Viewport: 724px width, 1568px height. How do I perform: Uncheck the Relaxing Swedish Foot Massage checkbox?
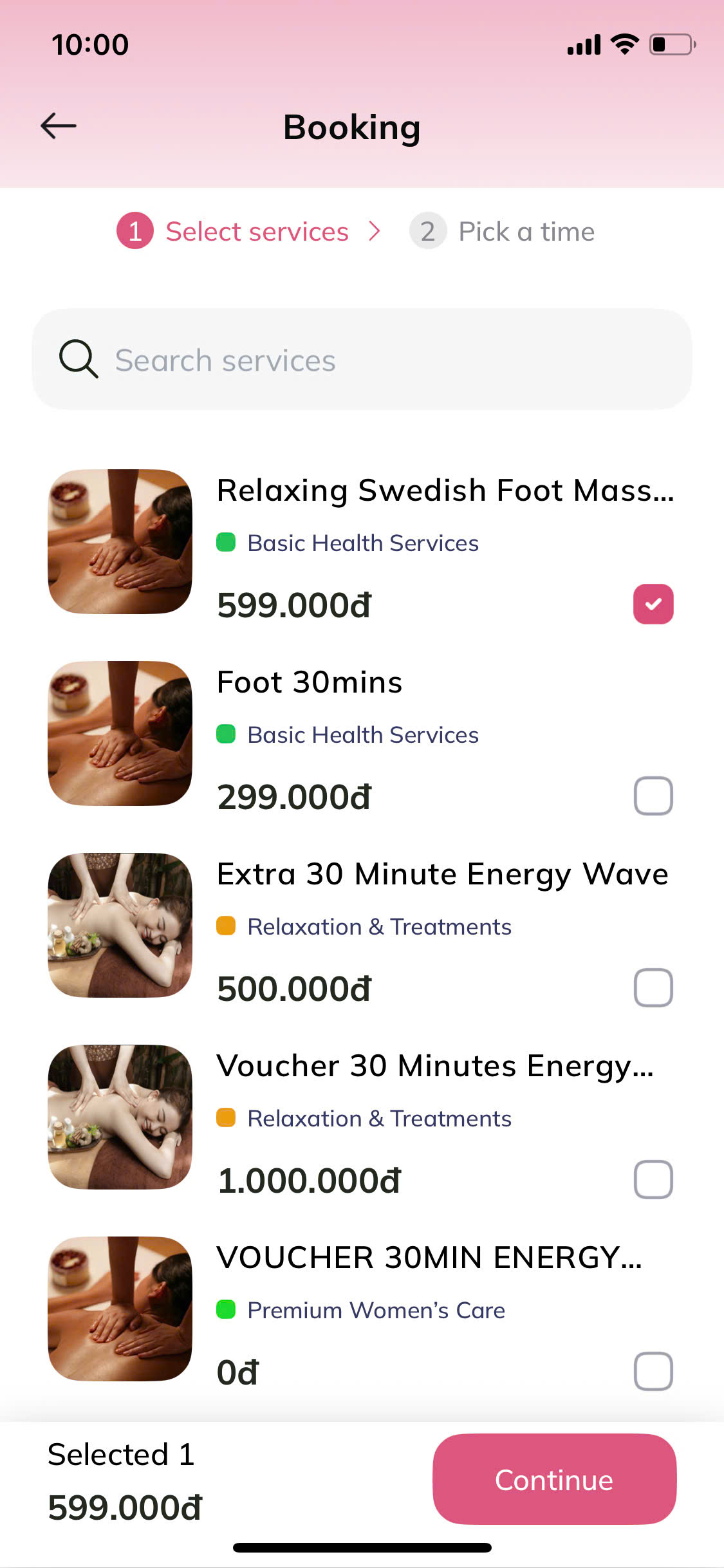pos(653,604)
